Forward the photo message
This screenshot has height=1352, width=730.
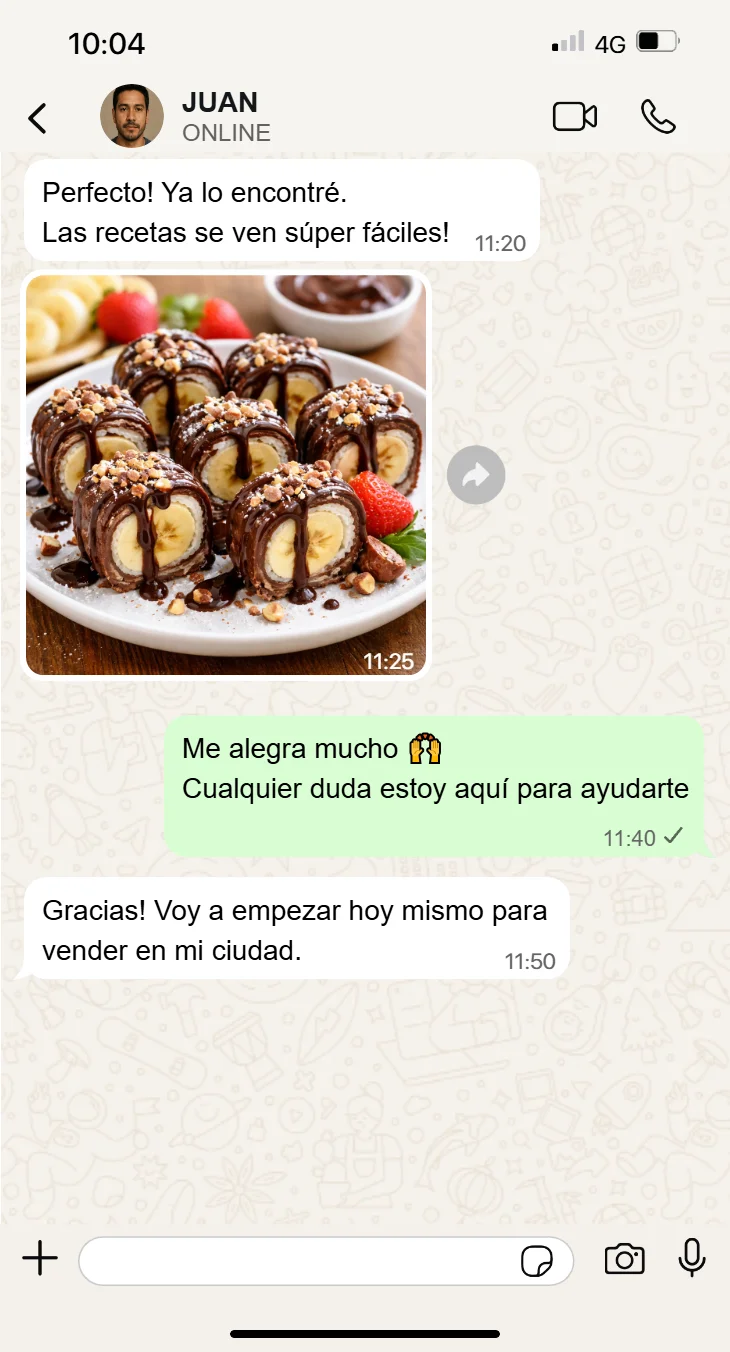(x=476, y=475)
